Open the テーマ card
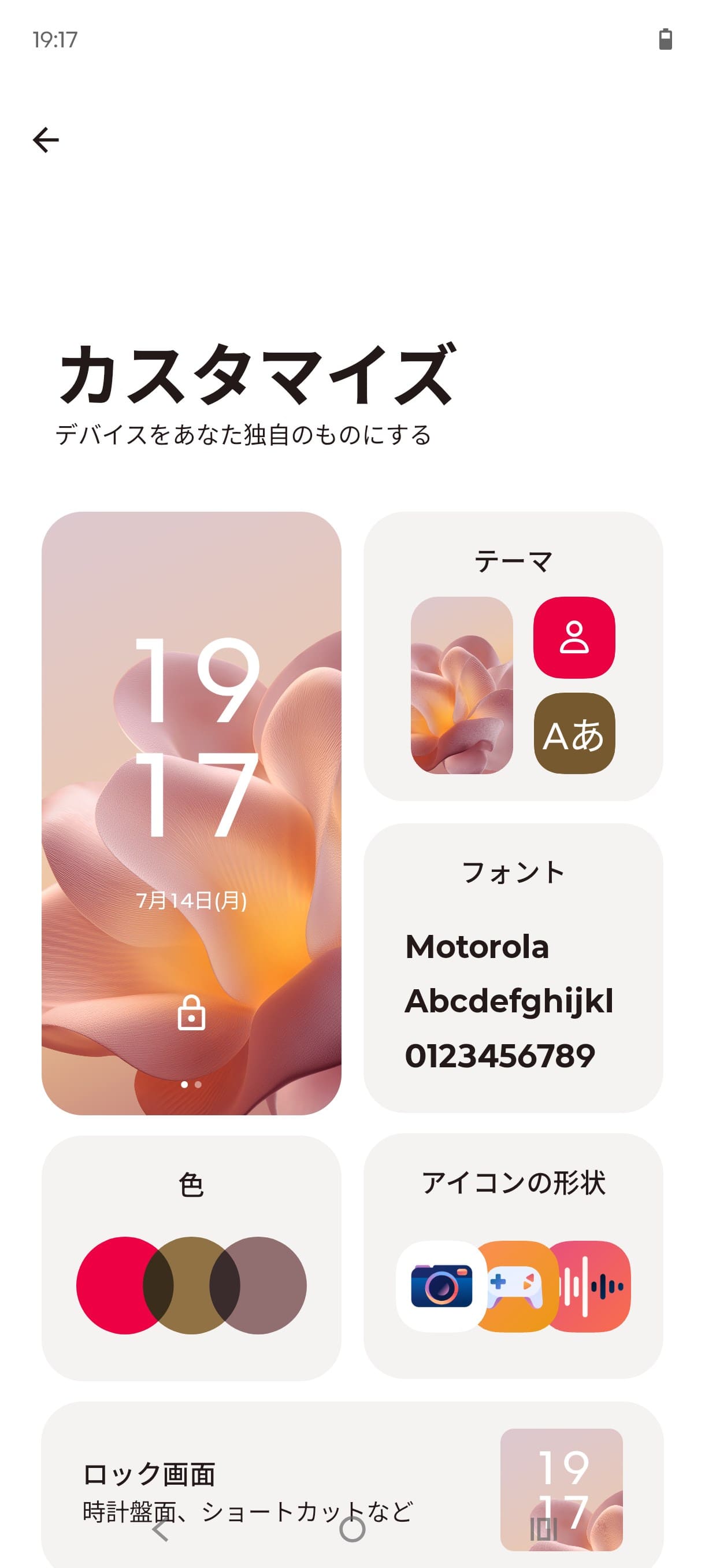 513,656
